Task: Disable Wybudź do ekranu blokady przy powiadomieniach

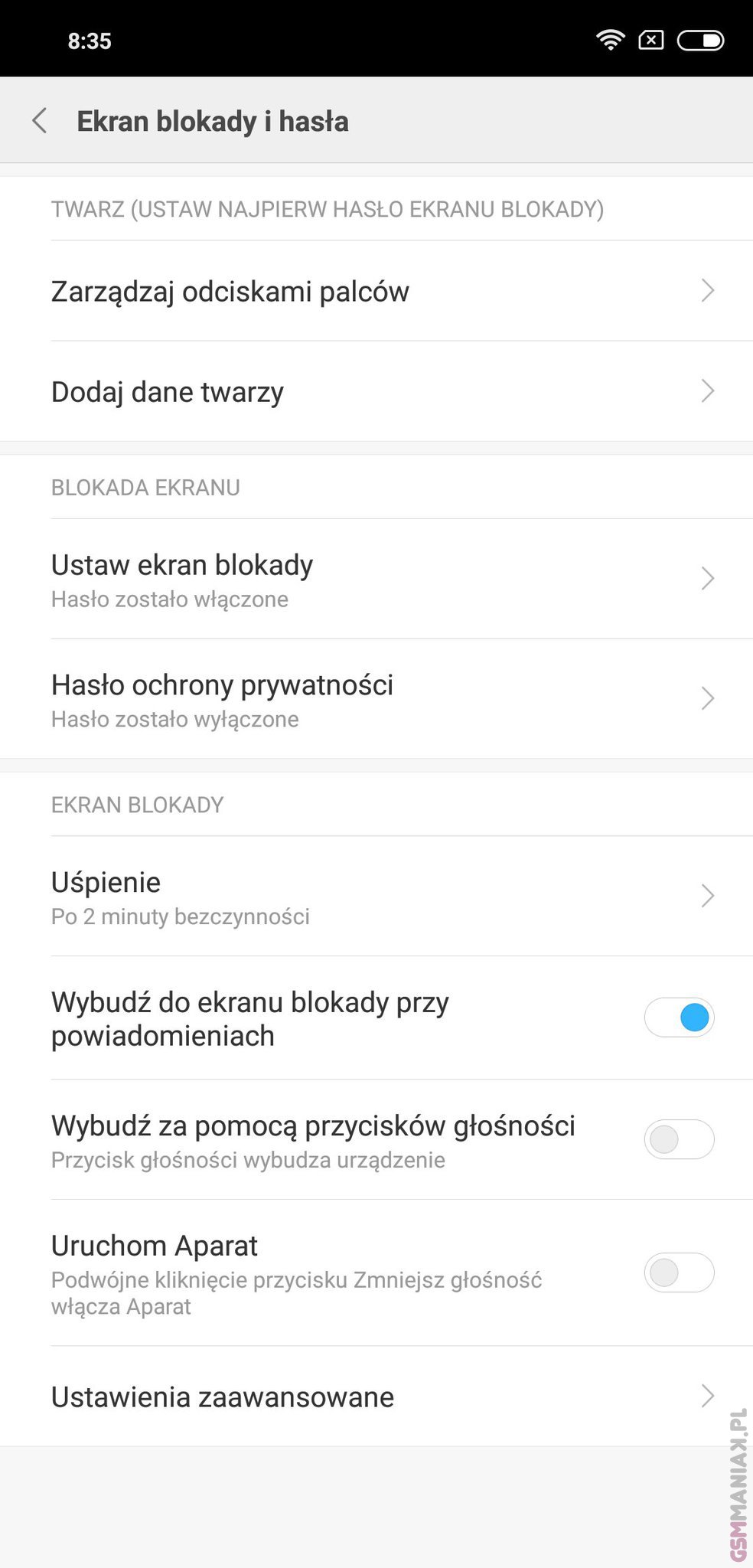Action: (x=679, y=1018)
